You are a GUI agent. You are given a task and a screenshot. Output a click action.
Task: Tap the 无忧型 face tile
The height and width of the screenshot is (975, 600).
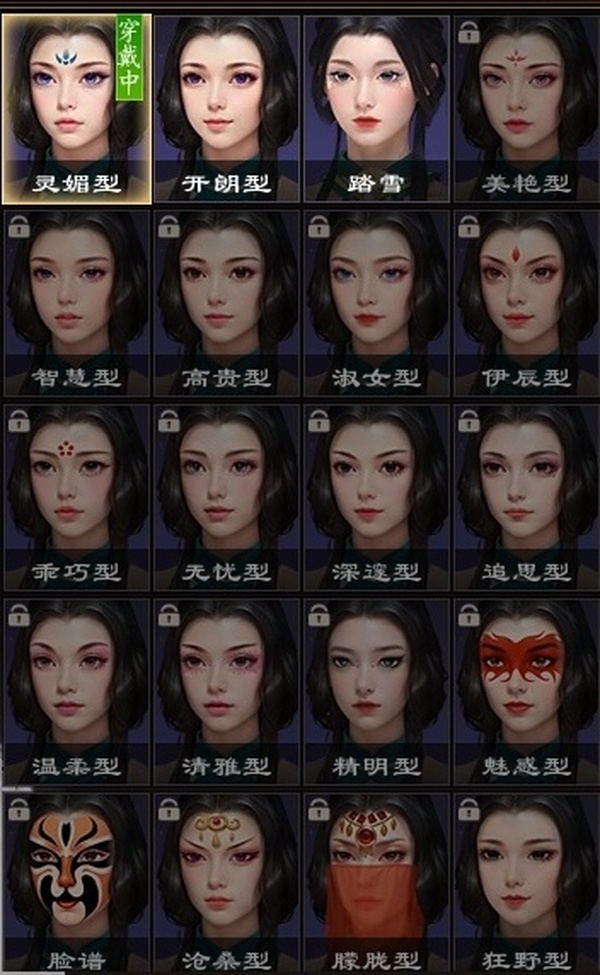pyautogui.click(x=226, y=497)
